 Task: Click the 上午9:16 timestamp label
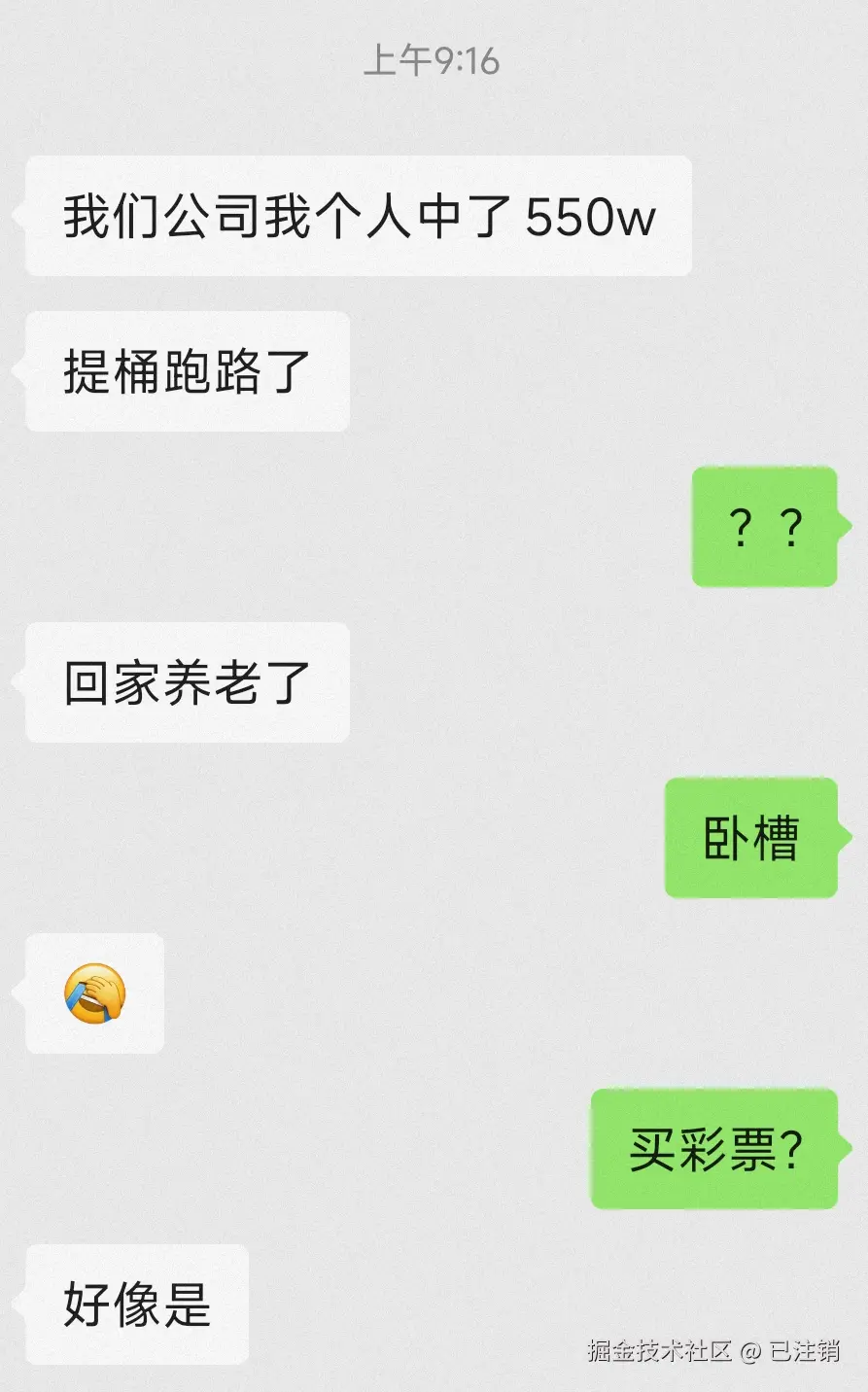coord(434,60)
